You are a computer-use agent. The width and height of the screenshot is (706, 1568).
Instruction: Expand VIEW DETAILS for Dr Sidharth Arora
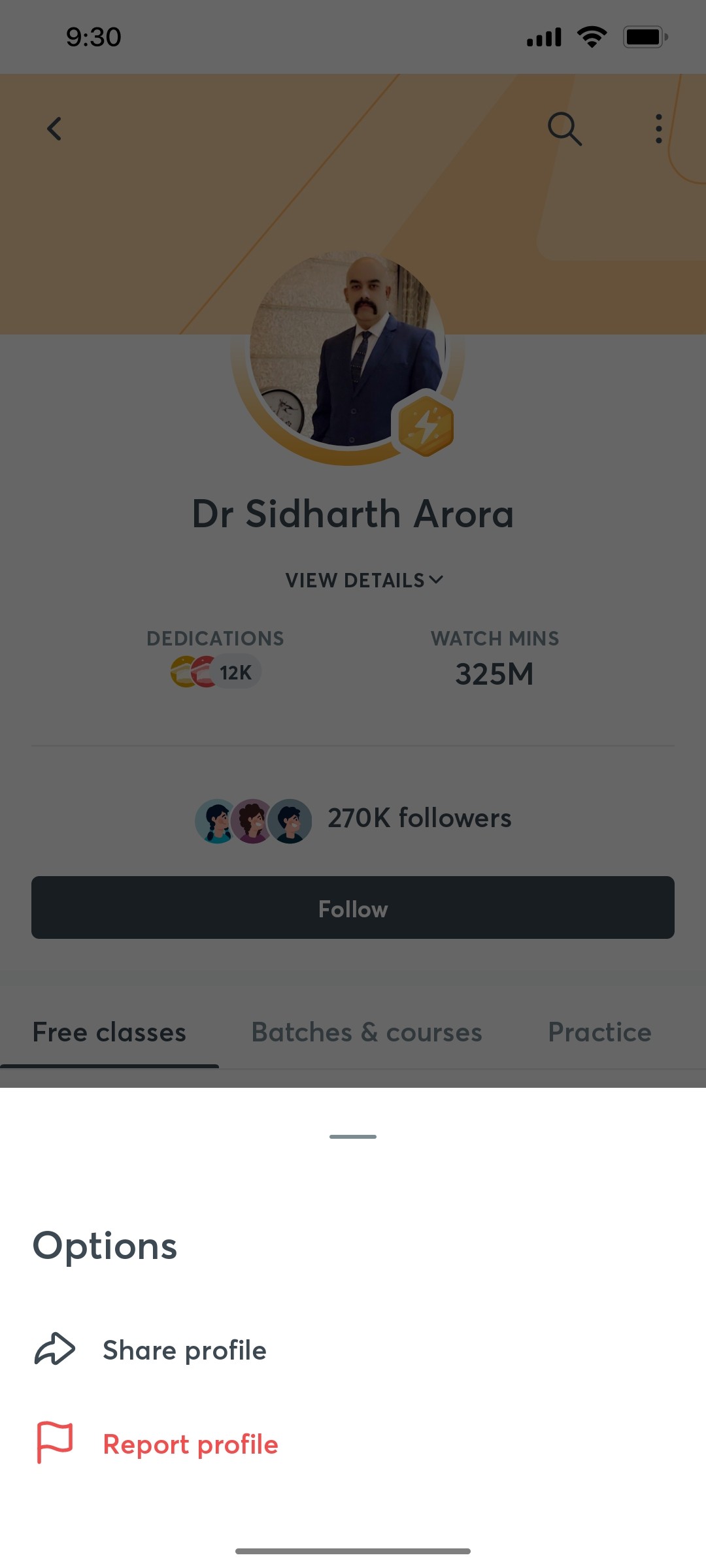363,580
